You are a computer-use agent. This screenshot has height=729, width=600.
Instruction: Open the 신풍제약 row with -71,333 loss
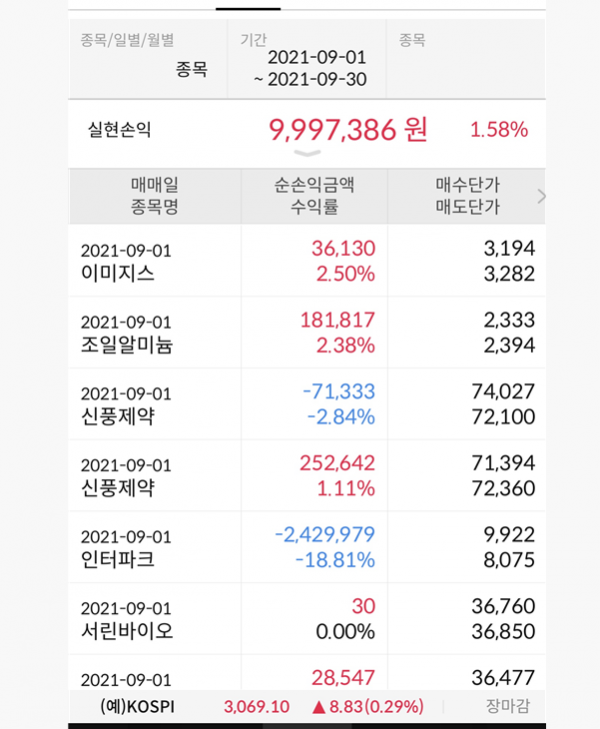tap(306, 404)
